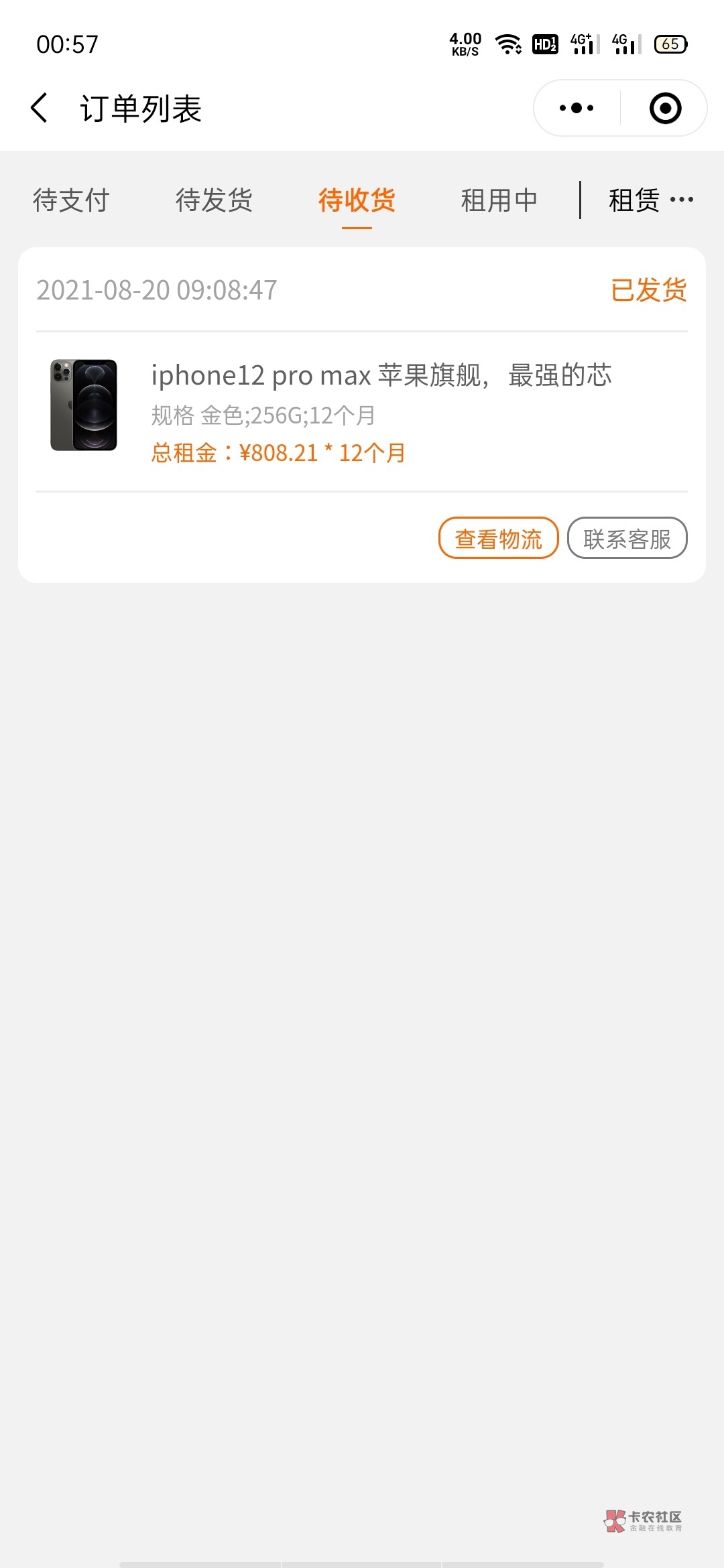Switch to the 租用中 tab
This screenshot has width=724, height=1568.
coord(499,200)
